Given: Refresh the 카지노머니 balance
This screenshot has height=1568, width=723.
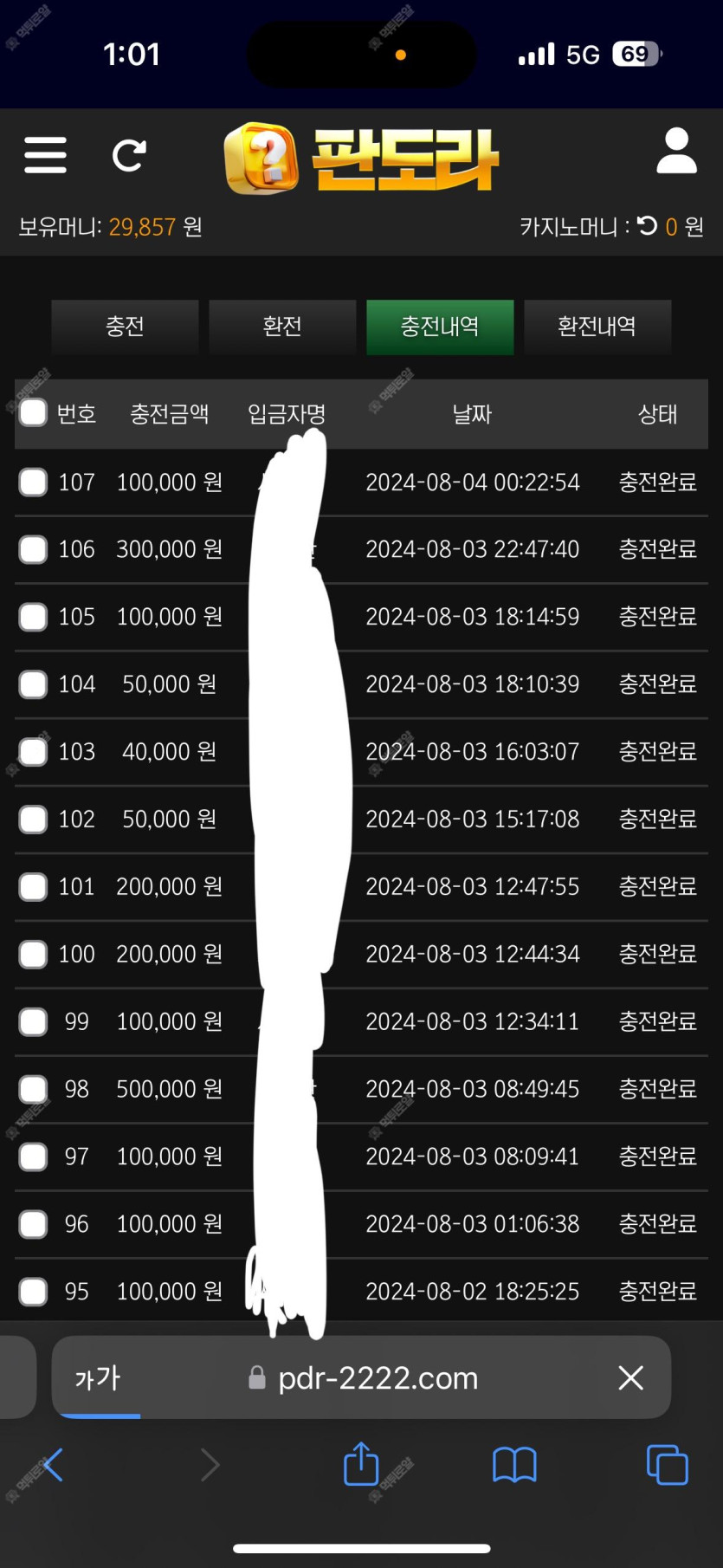Looking at the screenshot, I should click(647, 226).
